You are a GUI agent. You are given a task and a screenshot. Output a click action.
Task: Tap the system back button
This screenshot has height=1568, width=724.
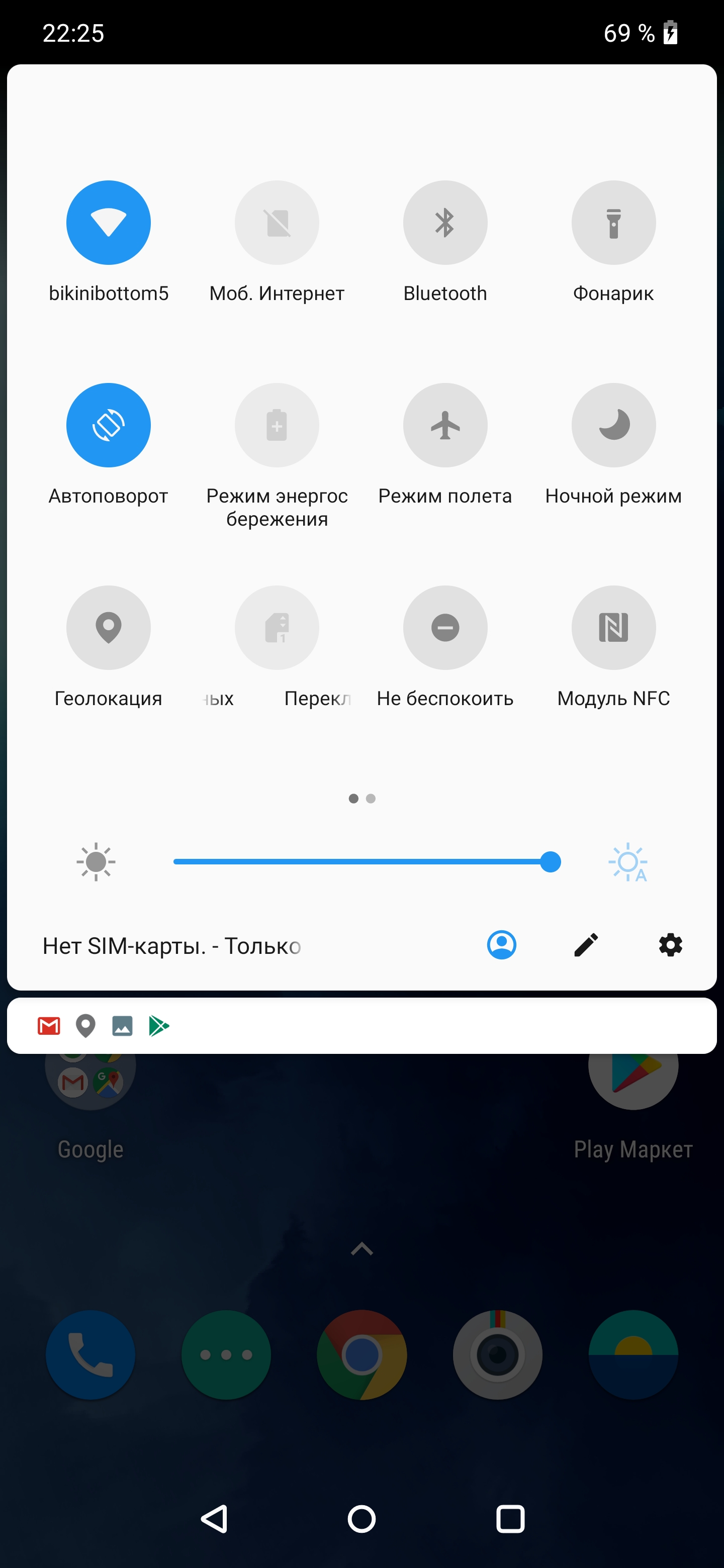point(214,1519)
